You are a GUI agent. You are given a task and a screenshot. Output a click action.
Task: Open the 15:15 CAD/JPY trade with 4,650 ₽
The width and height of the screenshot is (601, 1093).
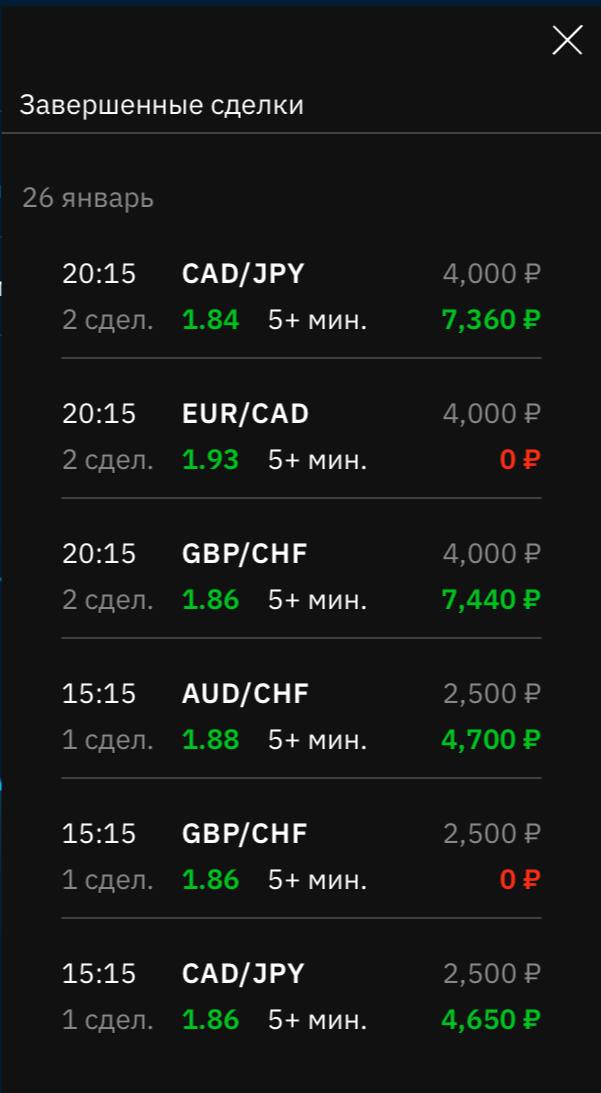point(301,996)
